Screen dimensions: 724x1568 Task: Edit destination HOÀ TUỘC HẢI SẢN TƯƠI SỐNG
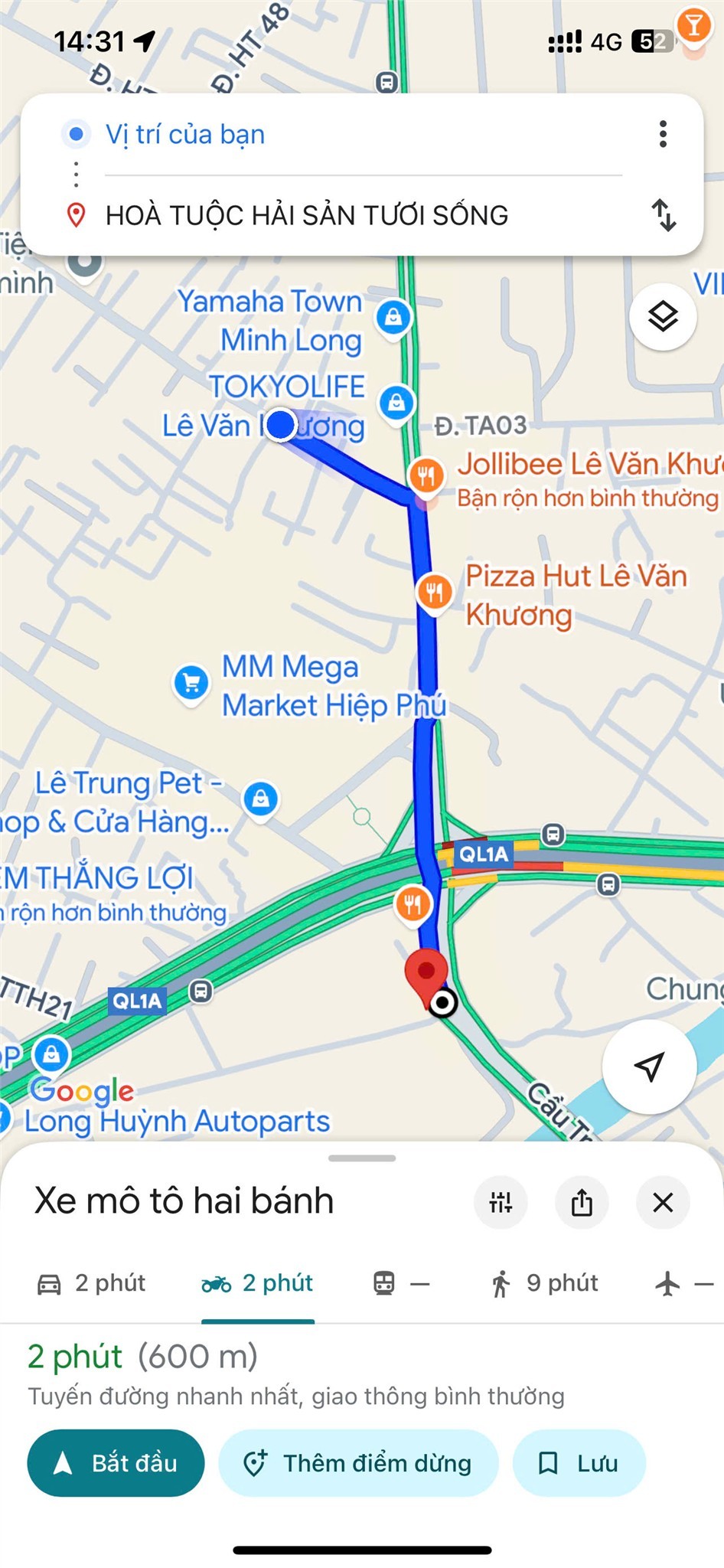(x=306, y=215)
